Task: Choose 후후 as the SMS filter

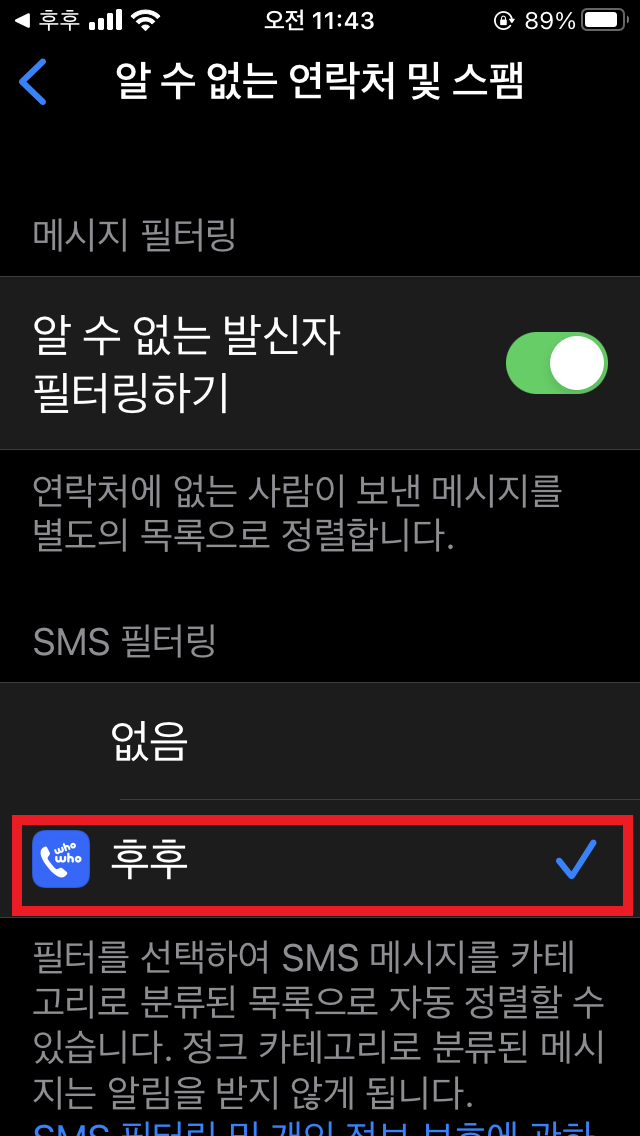Action: coord(320,859)
